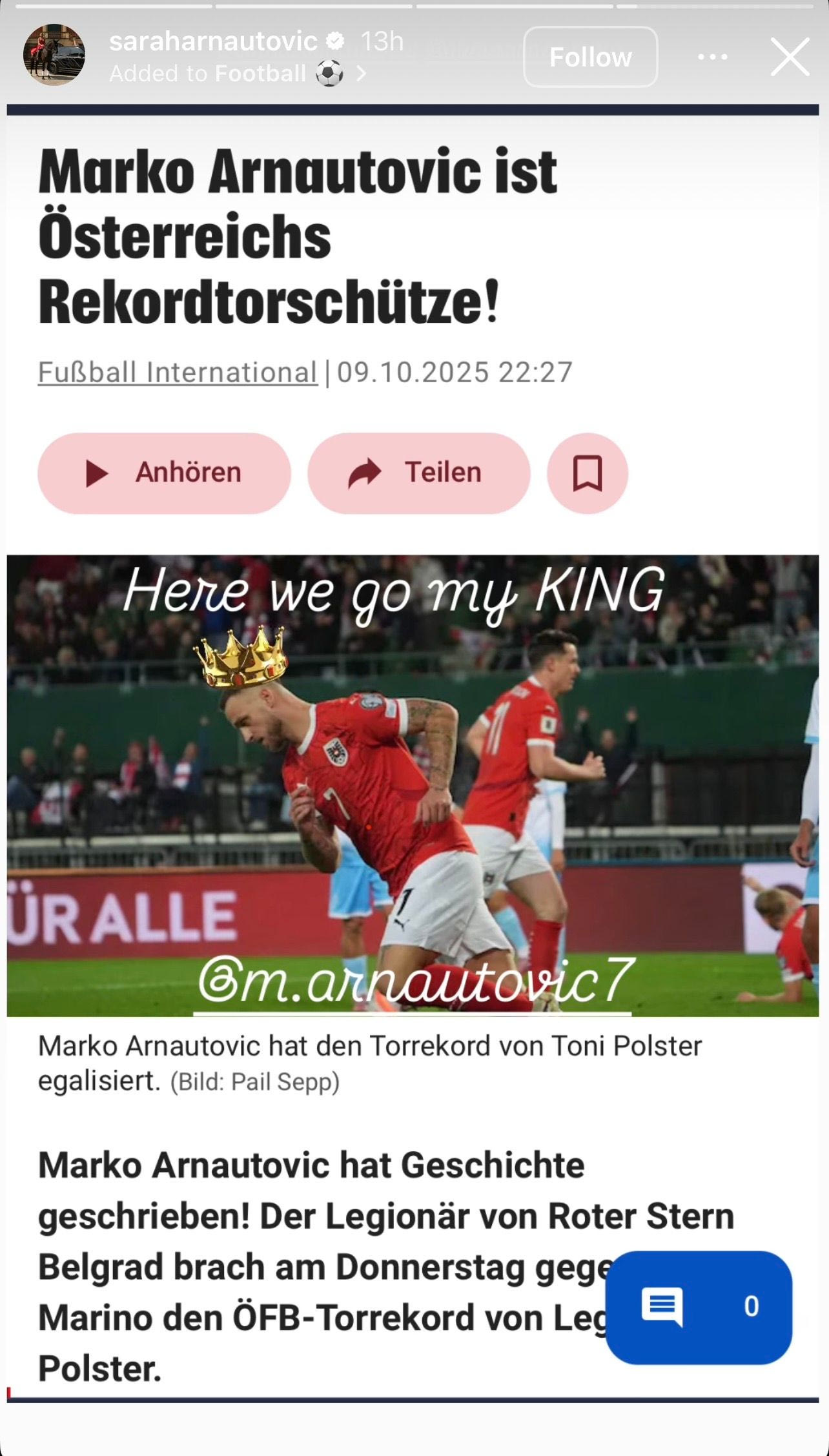Open the Added to Football highlight
This screenshot has width=829, height=1456.
(x=238, y=74)
